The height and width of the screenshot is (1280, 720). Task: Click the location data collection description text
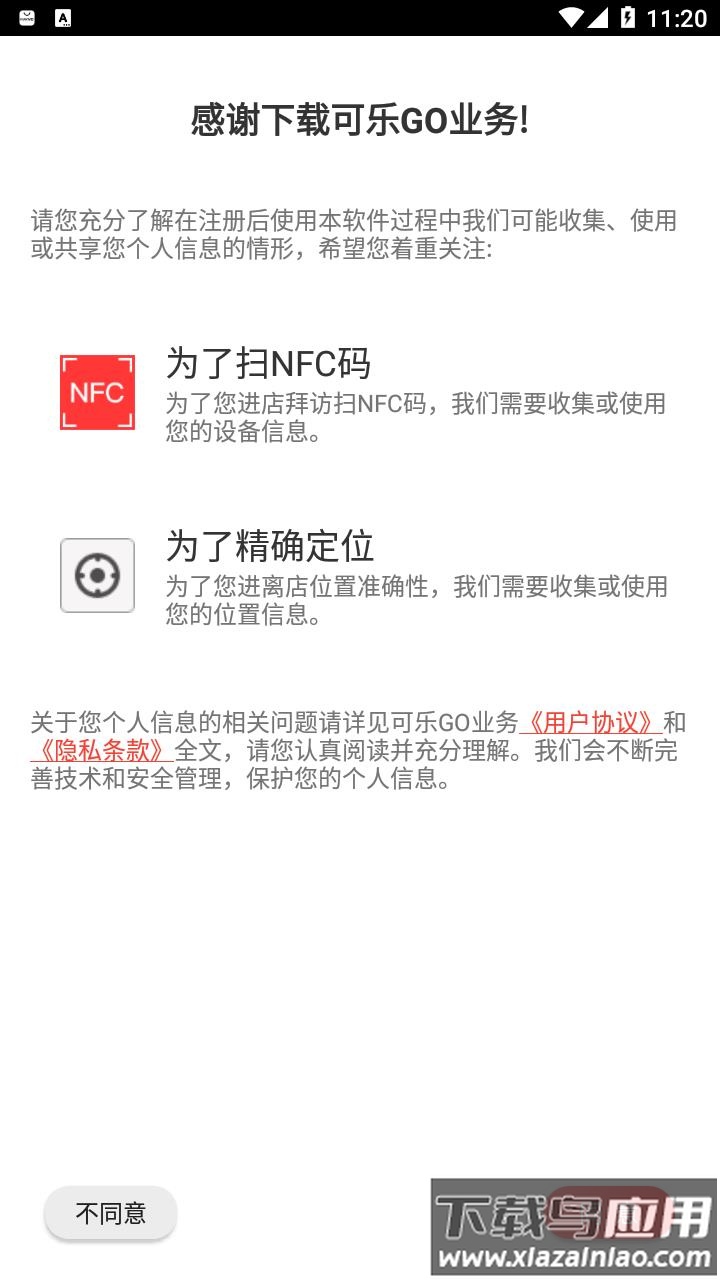pyautogui.click(x=418, y=599)
